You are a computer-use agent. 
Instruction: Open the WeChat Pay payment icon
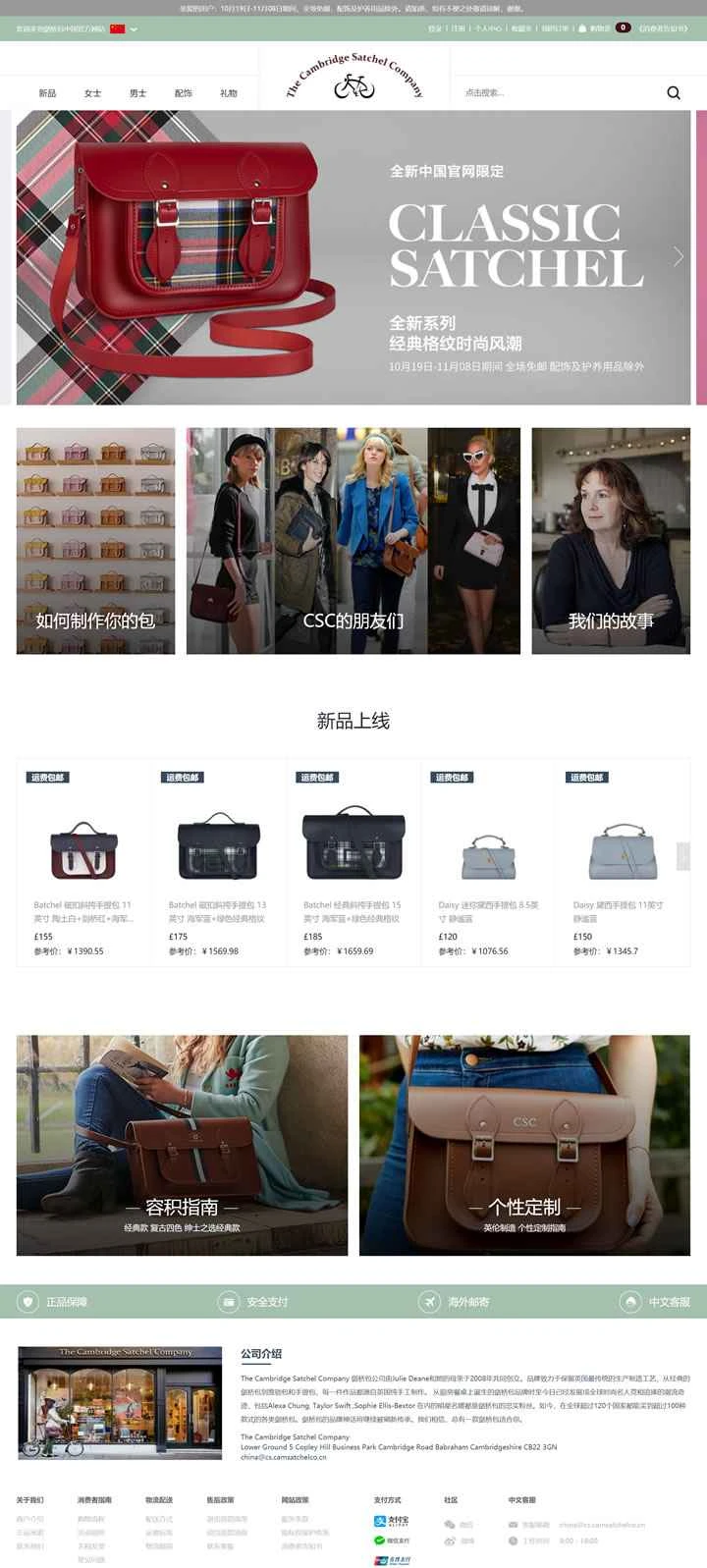378,1540
